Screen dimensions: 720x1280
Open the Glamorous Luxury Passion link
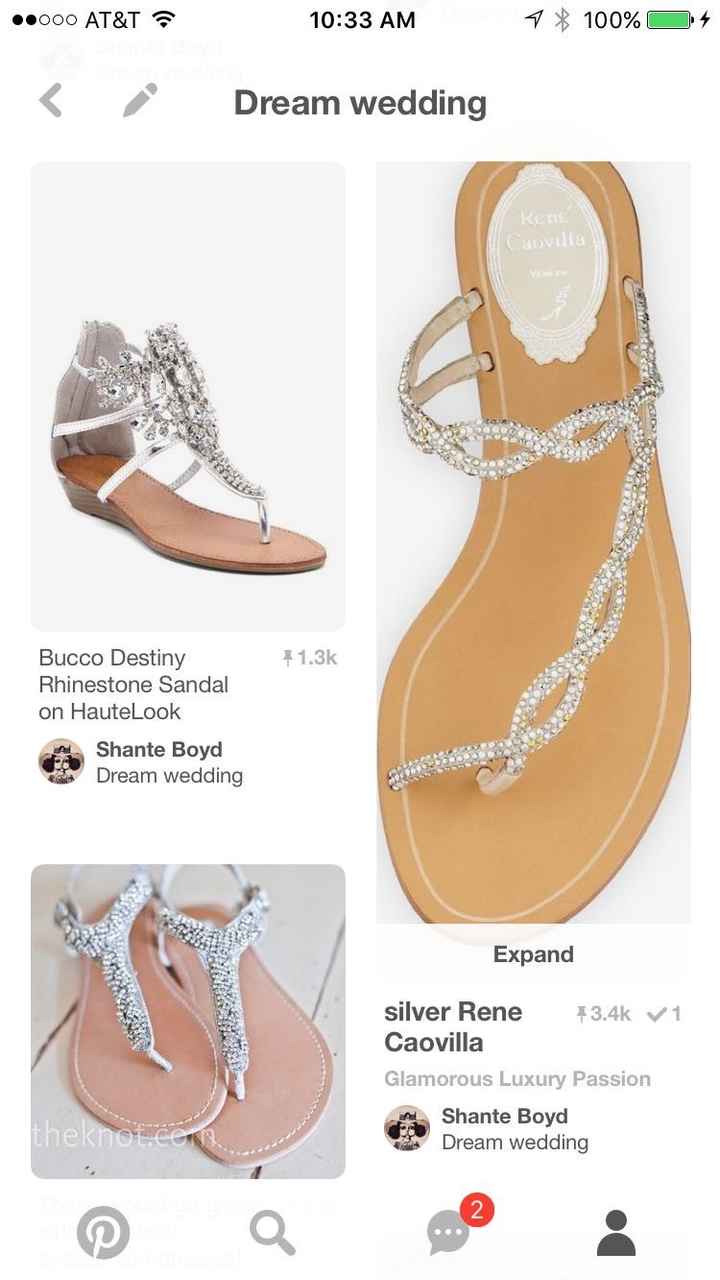[519, 1079]
